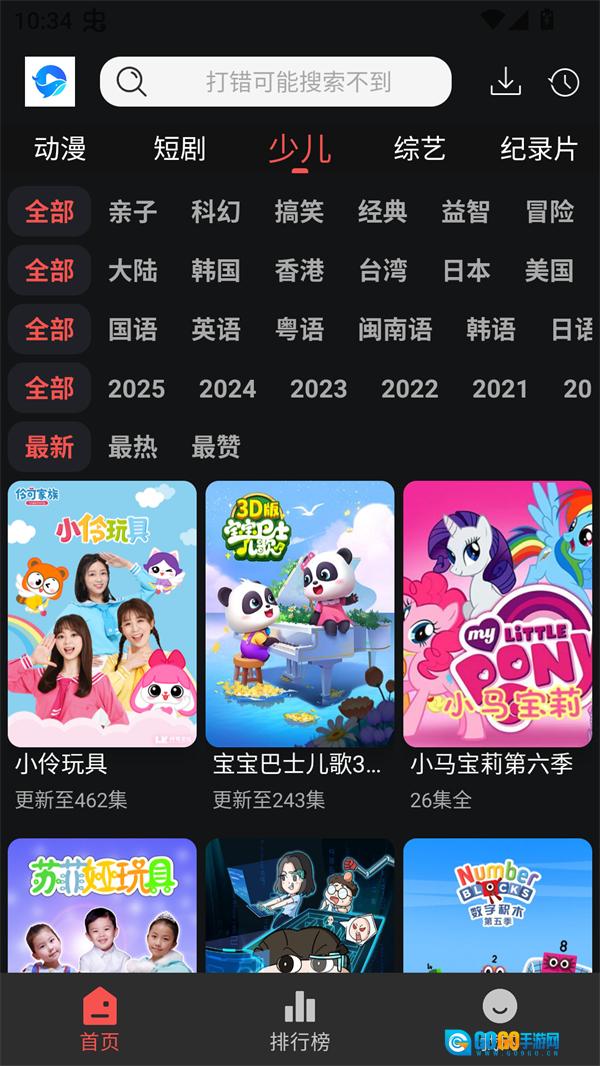Open the downloads icon
The image size is (600, 1066).
click(x=506, y=82)
